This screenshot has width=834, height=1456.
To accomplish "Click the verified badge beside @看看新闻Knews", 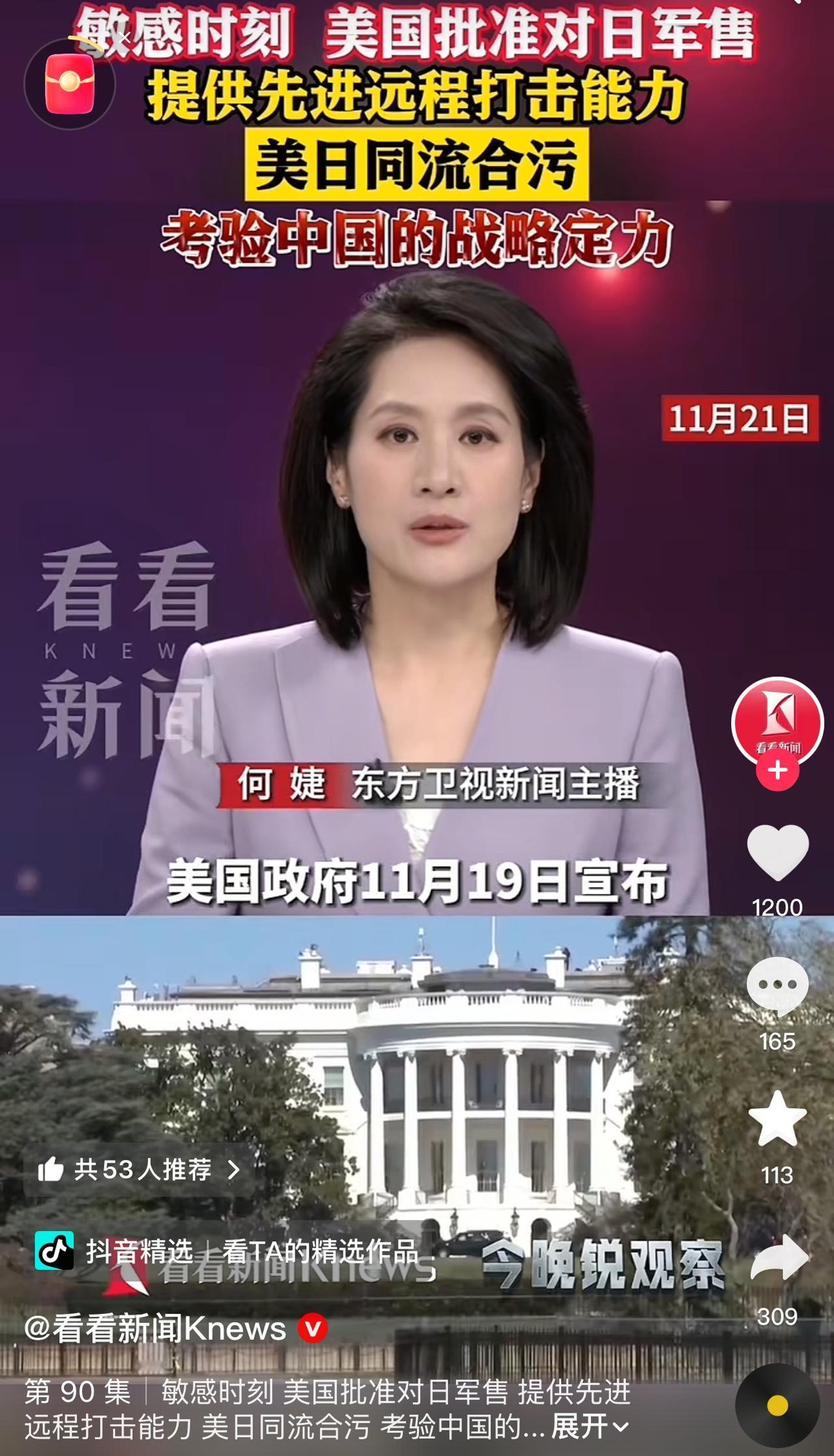I will 314,1328.
